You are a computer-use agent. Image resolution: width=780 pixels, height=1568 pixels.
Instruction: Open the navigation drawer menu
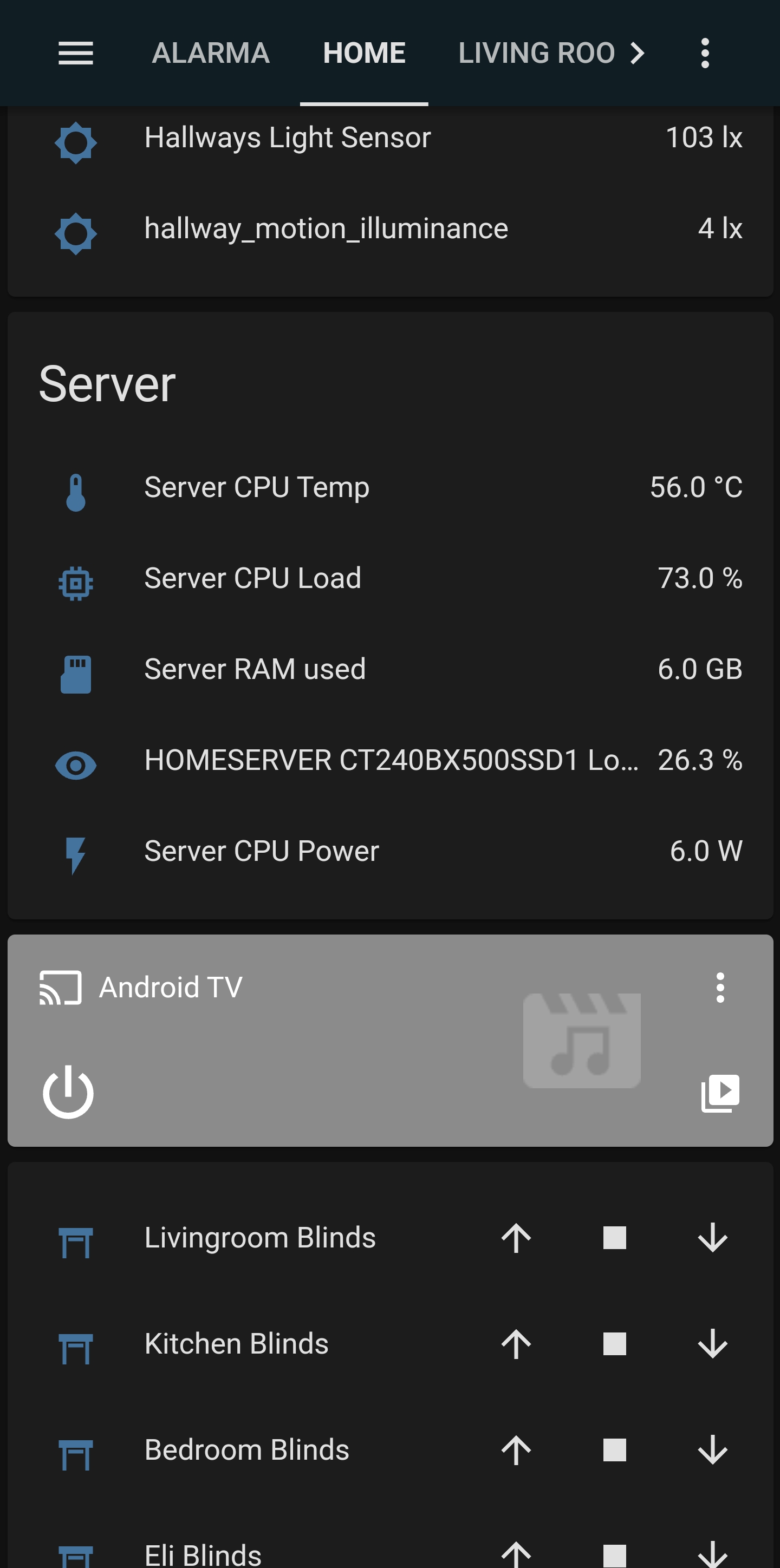point(75,53)
